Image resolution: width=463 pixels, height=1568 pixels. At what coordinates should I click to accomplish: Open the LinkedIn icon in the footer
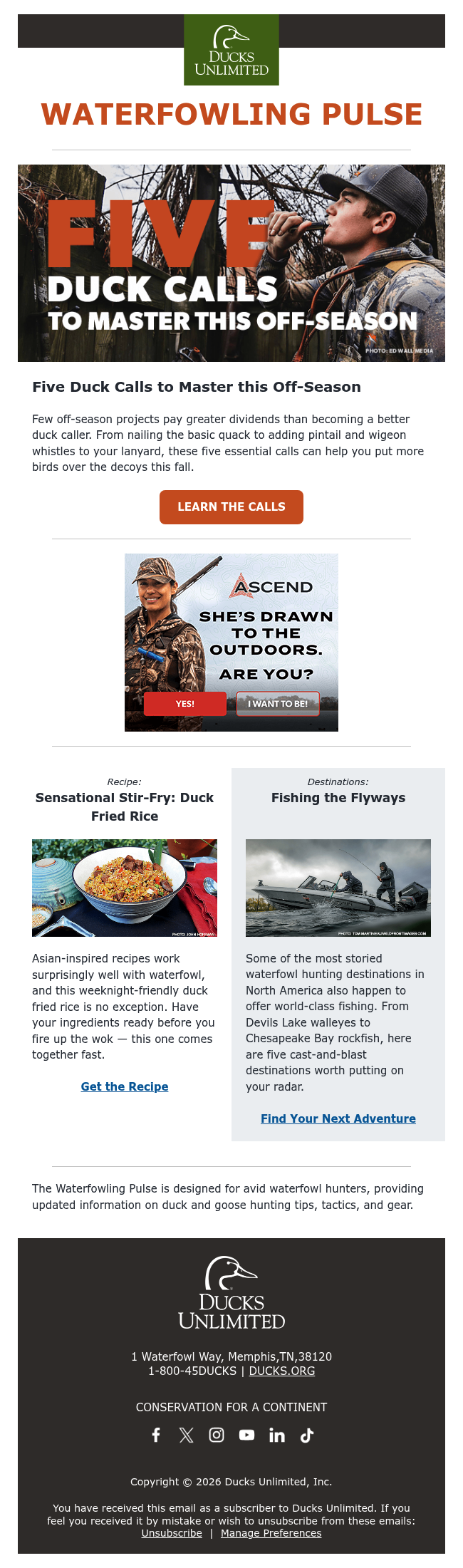click(x=277, y=1435)
